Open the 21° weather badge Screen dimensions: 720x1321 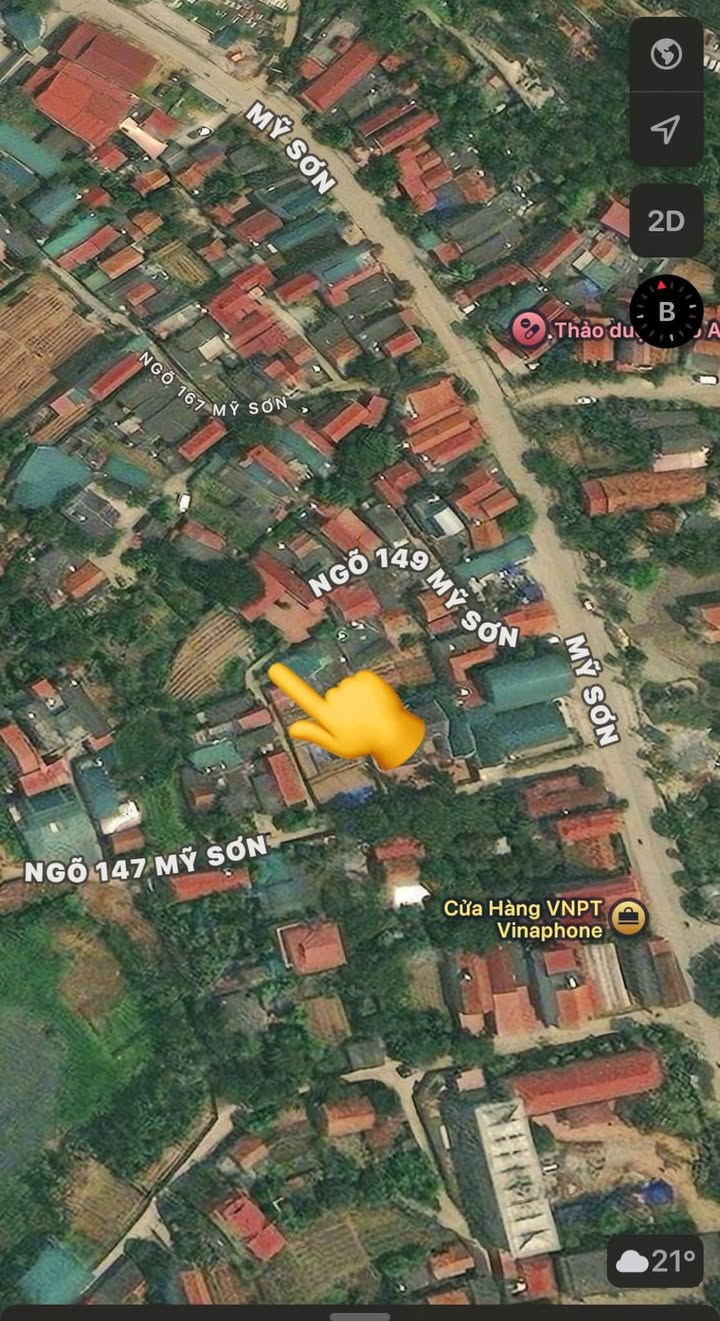655,1261
